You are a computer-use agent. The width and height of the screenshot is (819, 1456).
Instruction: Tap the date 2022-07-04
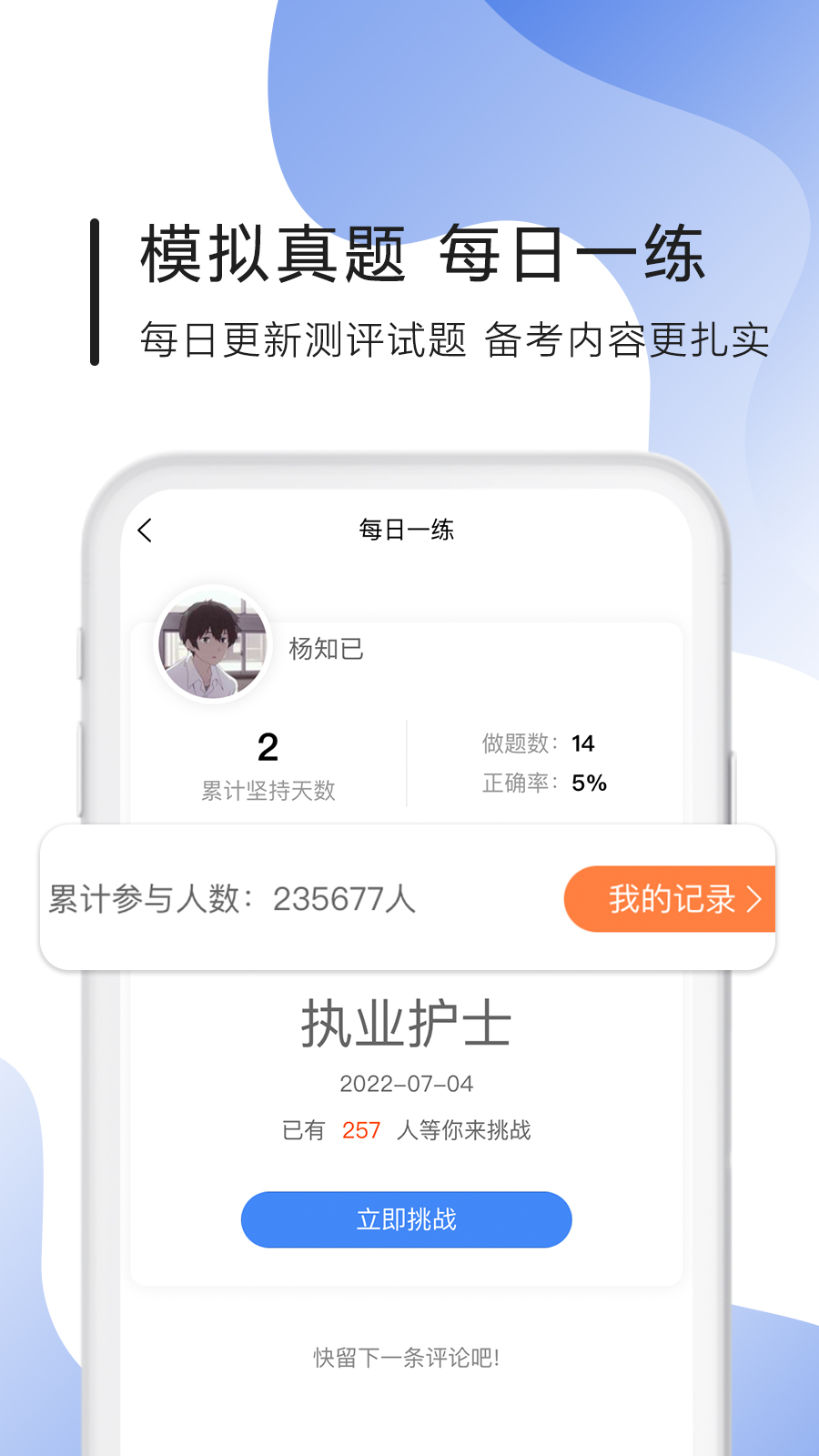pos(406,1083)
